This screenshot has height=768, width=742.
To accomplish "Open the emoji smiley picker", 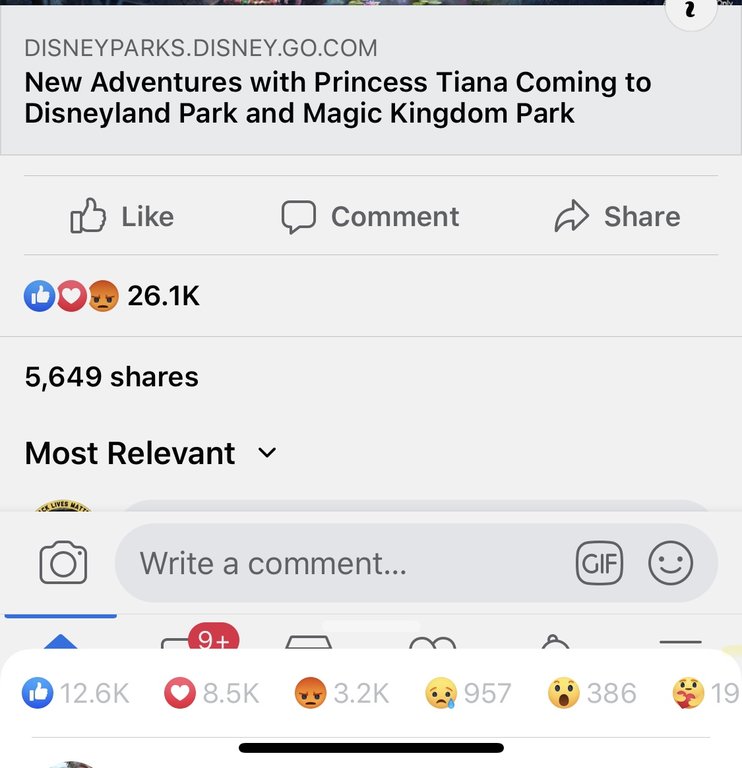I will tap(670, 563).
